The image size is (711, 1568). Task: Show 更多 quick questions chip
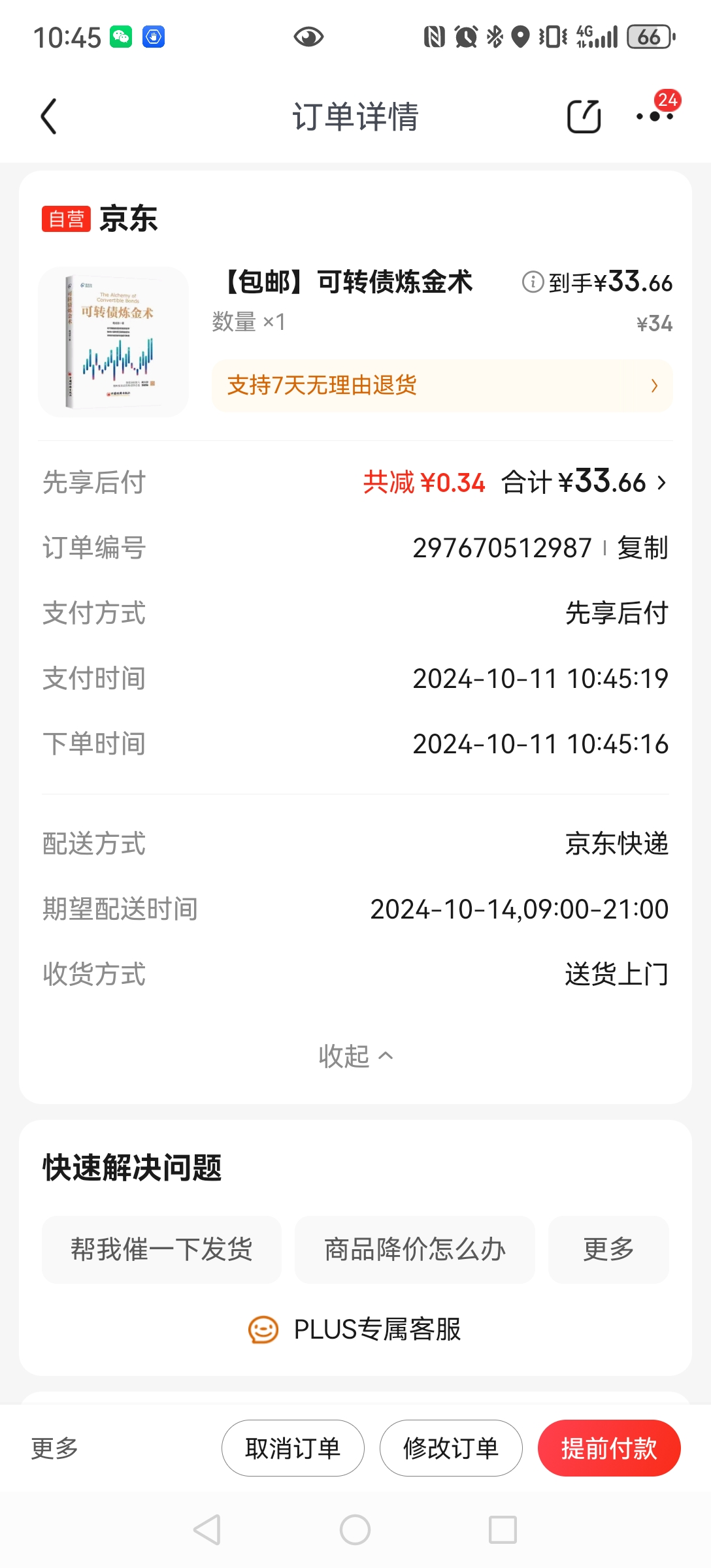tap(608, 1250)
